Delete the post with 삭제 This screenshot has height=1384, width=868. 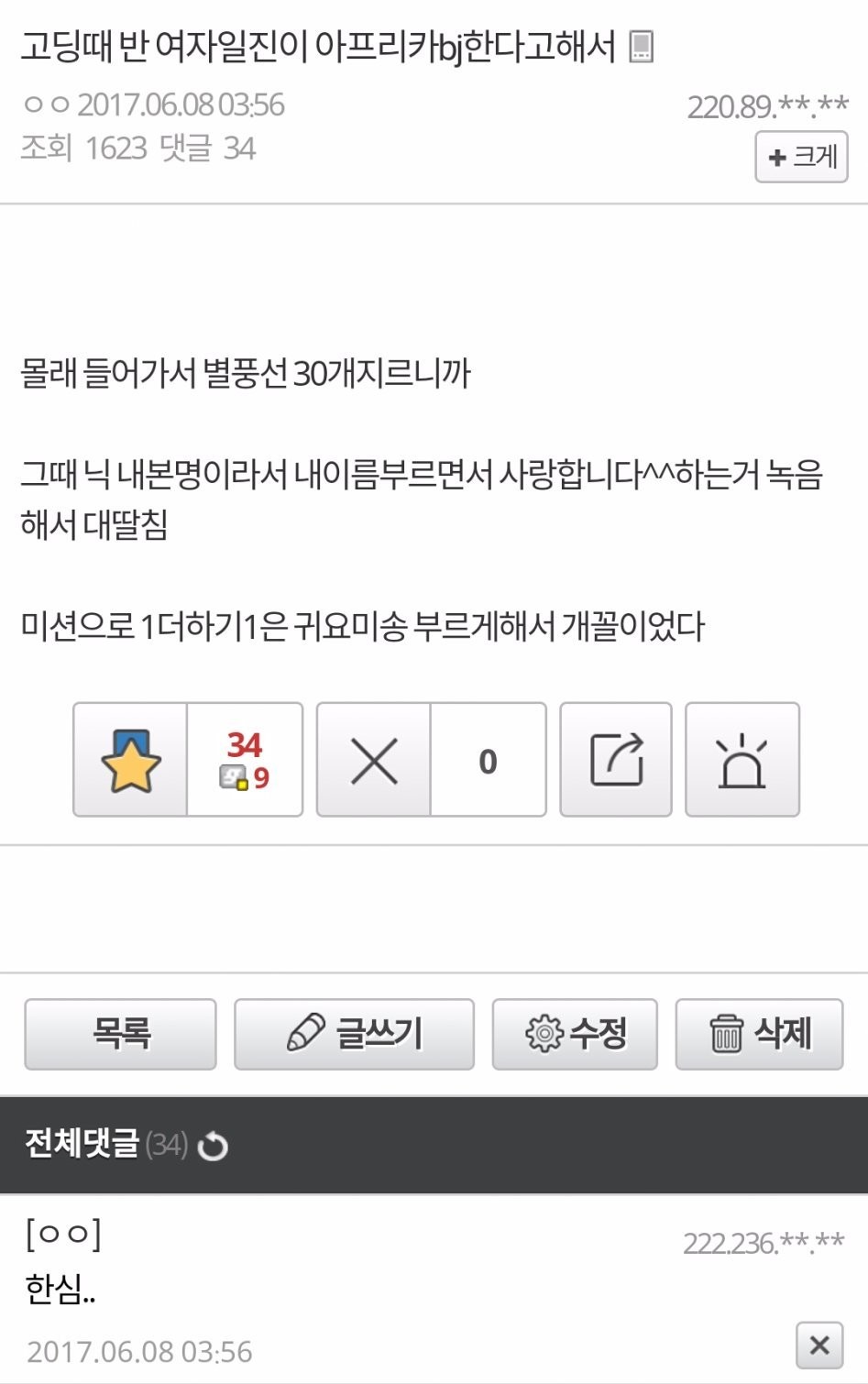point(759,1034)
